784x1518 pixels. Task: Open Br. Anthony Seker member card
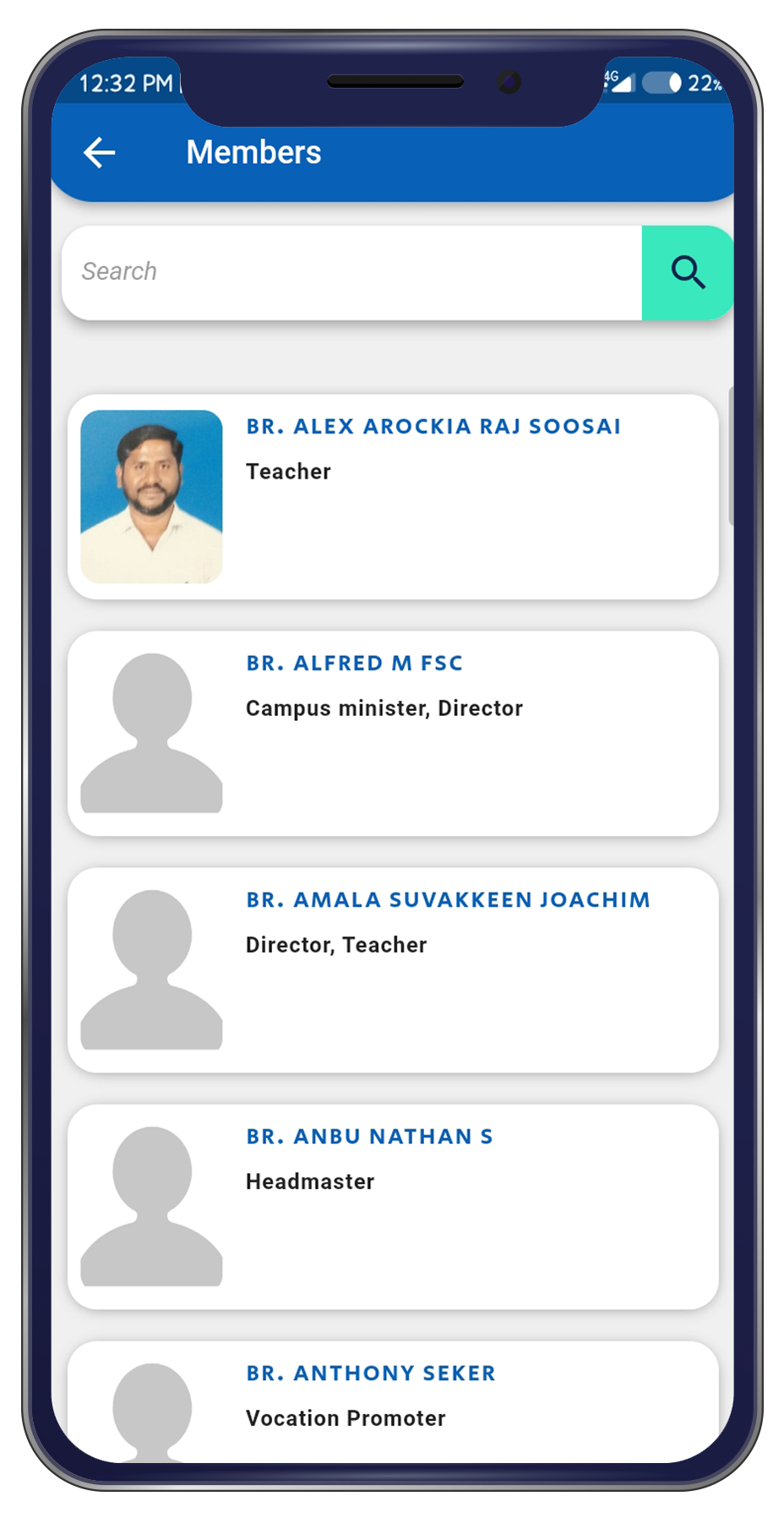[x=393, y=1399]
